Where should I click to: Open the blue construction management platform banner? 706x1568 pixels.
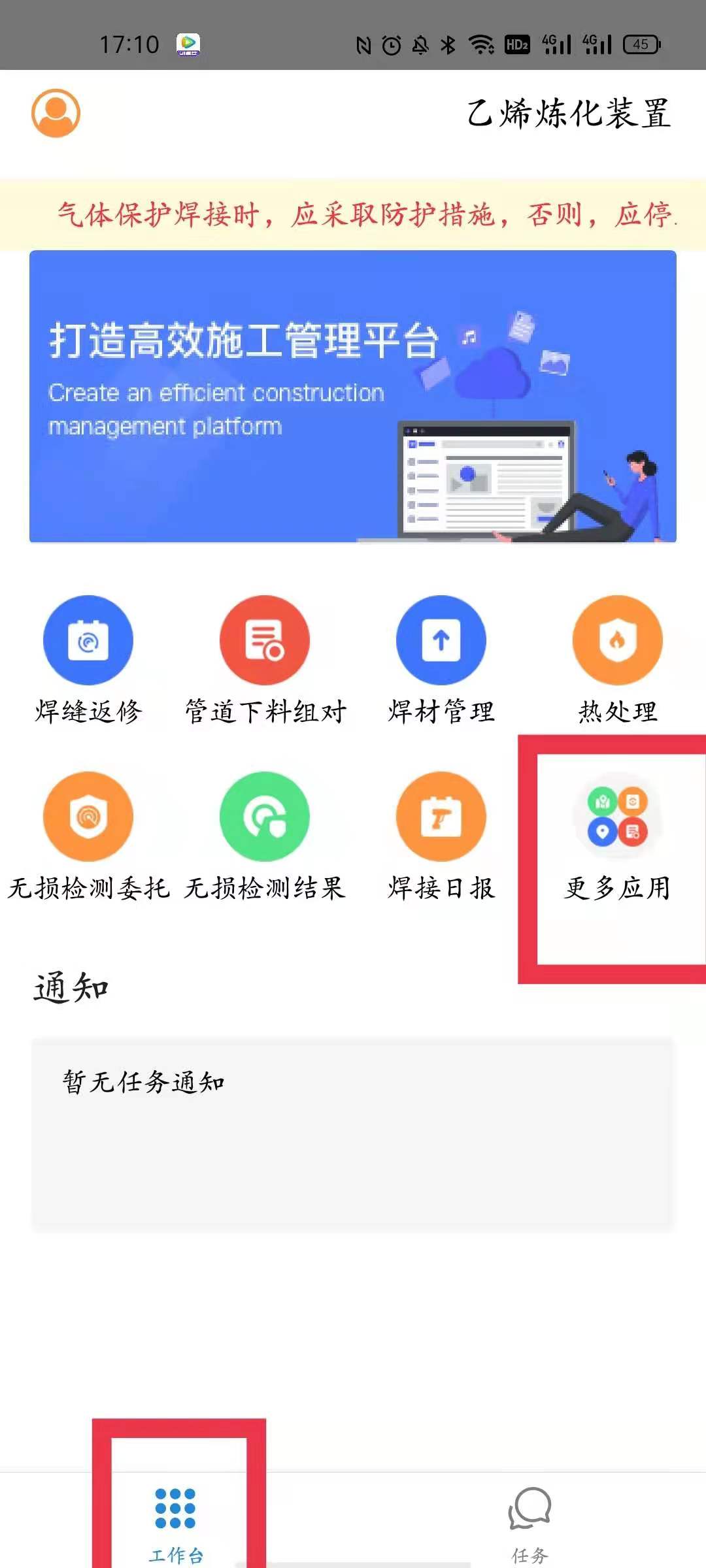(353, 397)
